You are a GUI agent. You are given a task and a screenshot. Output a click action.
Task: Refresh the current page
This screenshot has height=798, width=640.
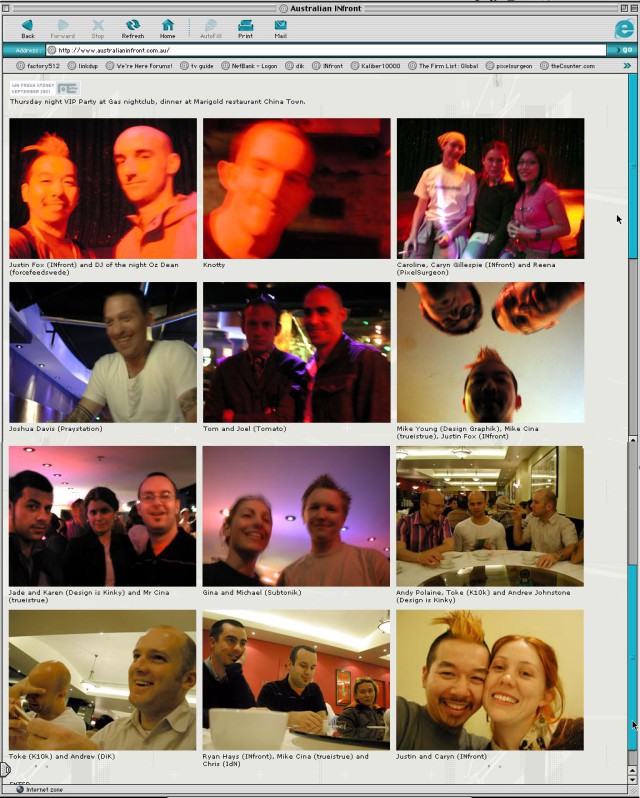point(132,27)
